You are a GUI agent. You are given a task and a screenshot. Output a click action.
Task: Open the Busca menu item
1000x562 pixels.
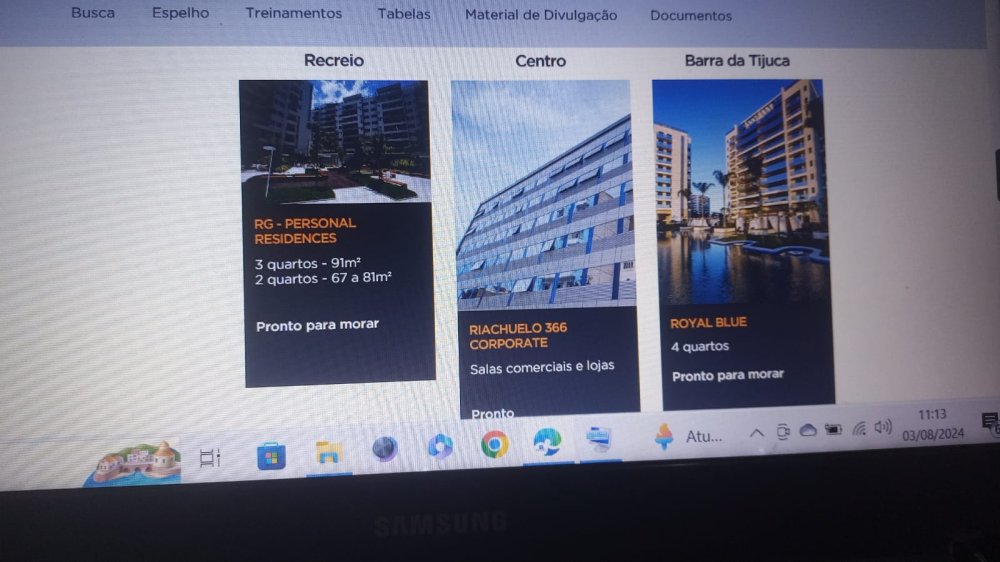93,13
